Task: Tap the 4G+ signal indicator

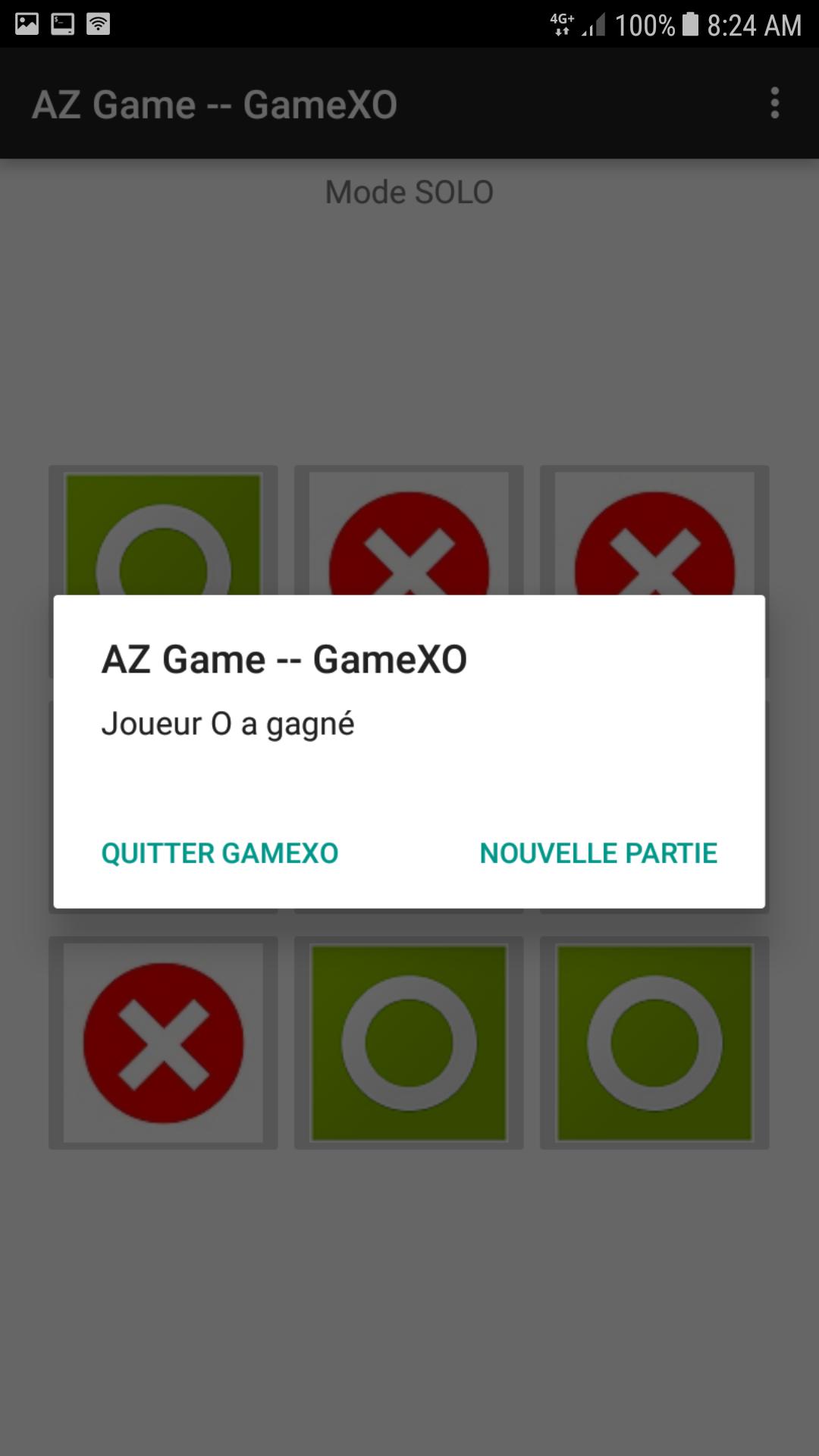Action: click(562, 23)
